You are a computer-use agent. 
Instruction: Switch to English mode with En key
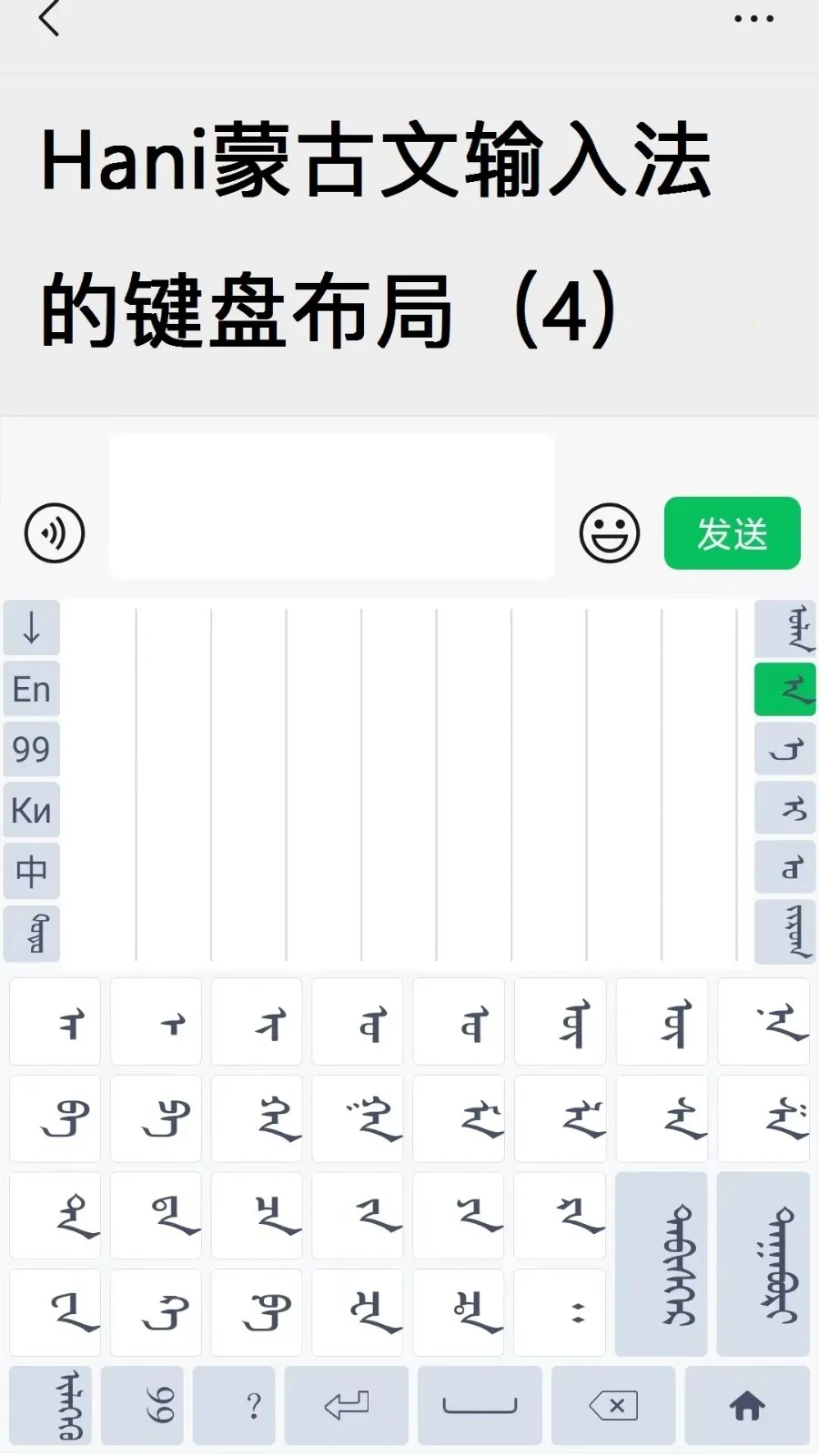[32, 689]
